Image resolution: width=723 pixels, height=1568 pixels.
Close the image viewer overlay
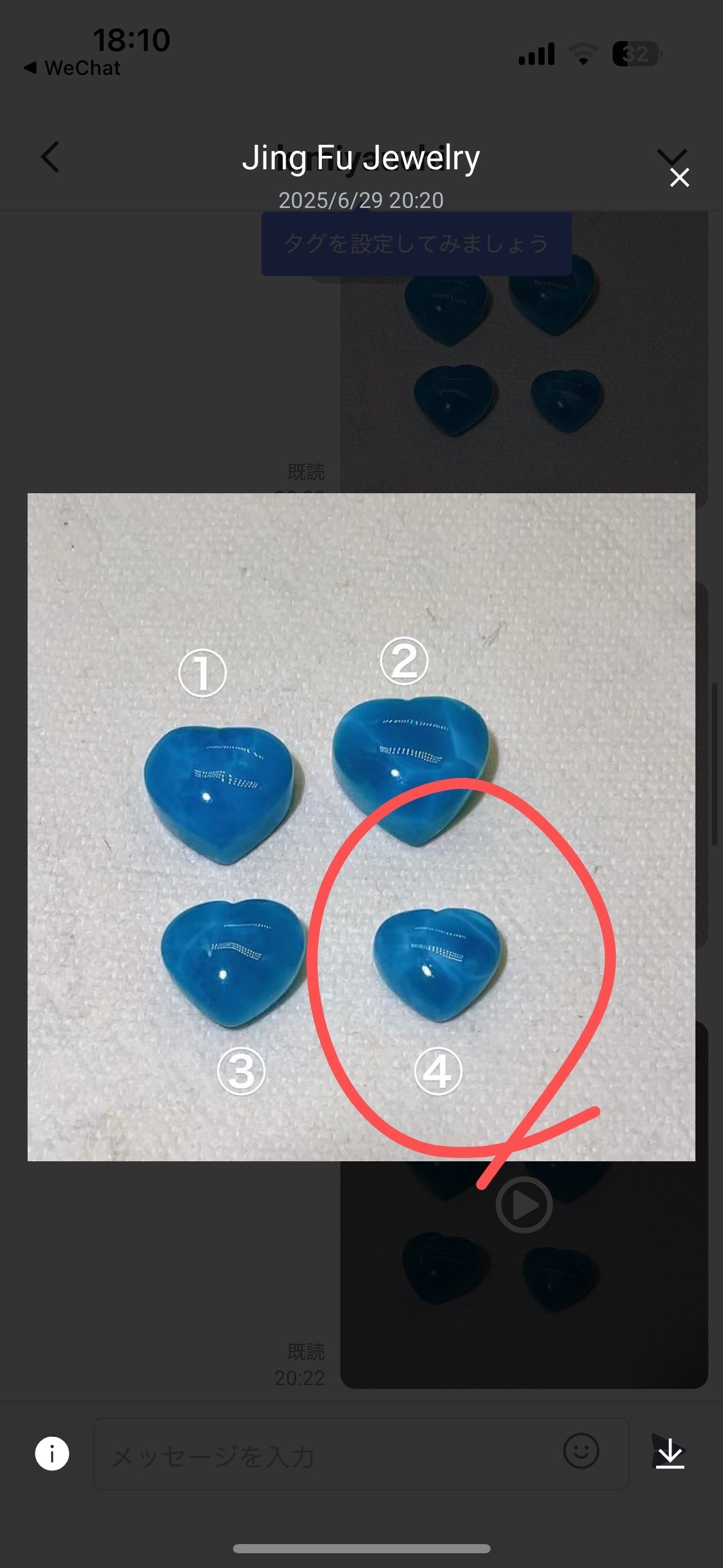(679, 178)
